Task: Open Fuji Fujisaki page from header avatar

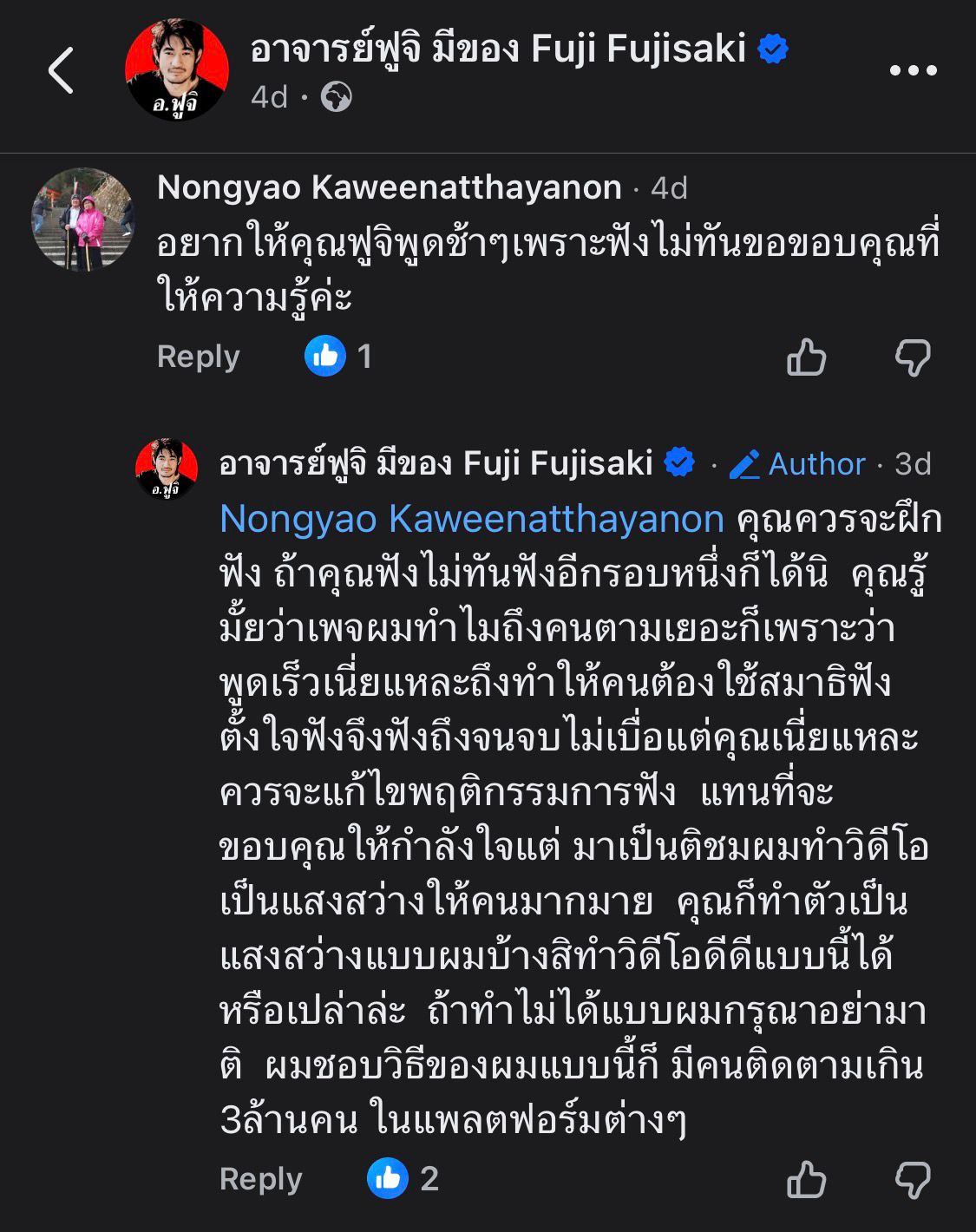Action: click(x=176, y=69)
